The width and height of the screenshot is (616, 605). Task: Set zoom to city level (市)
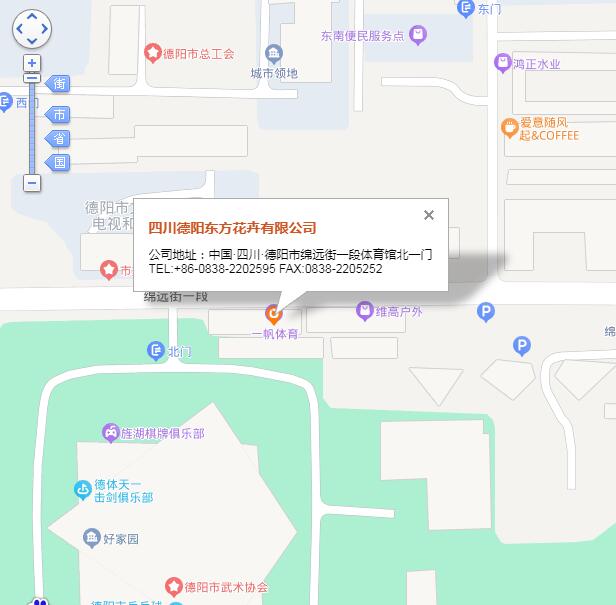point(59,114)
